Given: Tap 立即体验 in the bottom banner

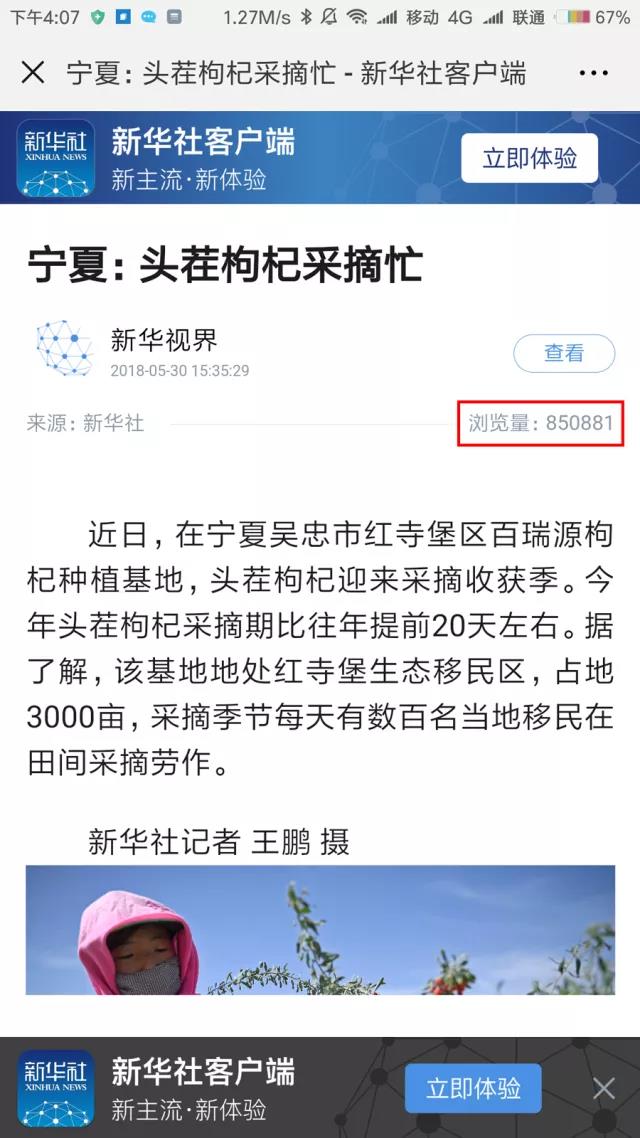Looking at the screenshot, I should click(473, 1088).
